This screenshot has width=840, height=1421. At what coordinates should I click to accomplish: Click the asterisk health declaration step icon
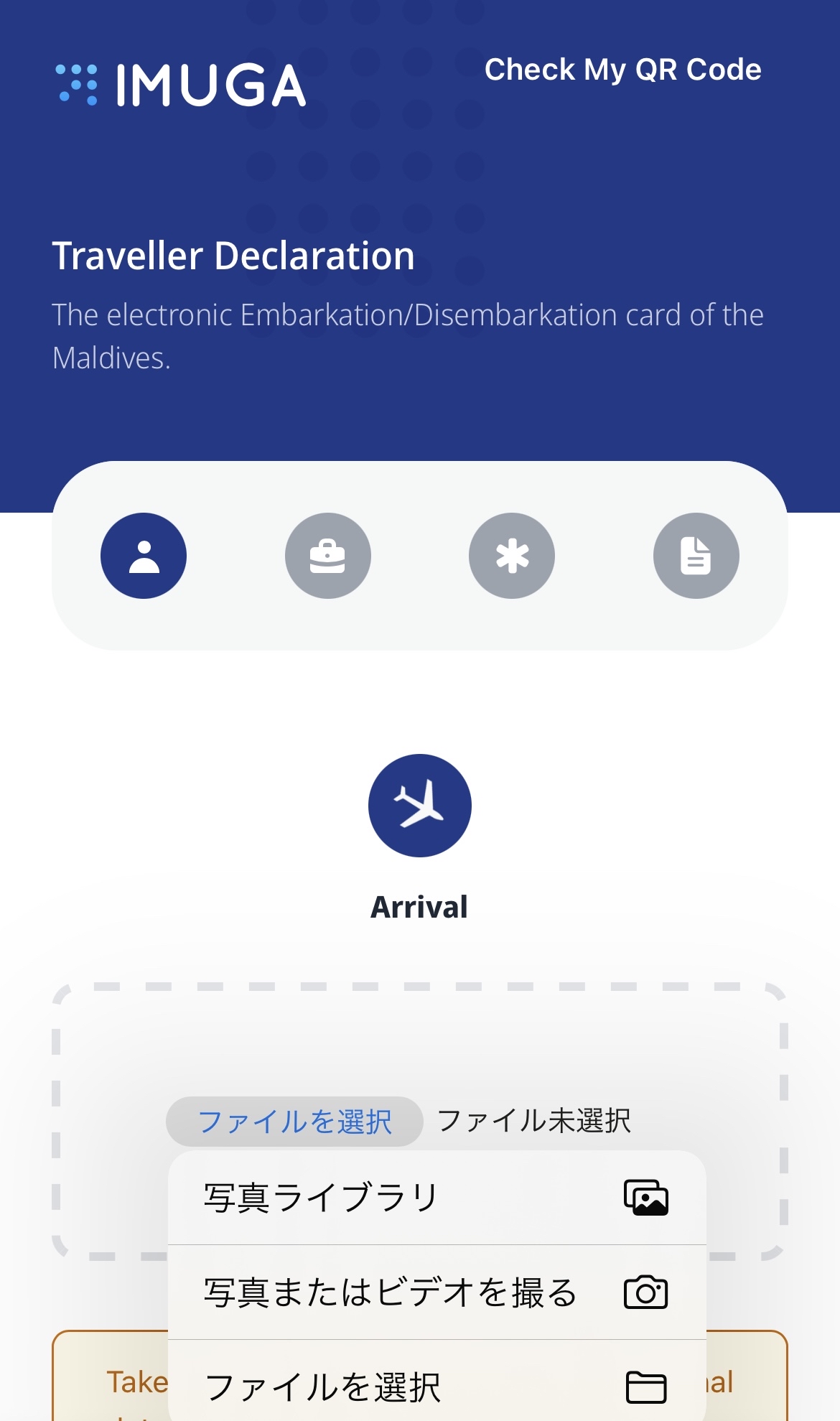(512, 556)
